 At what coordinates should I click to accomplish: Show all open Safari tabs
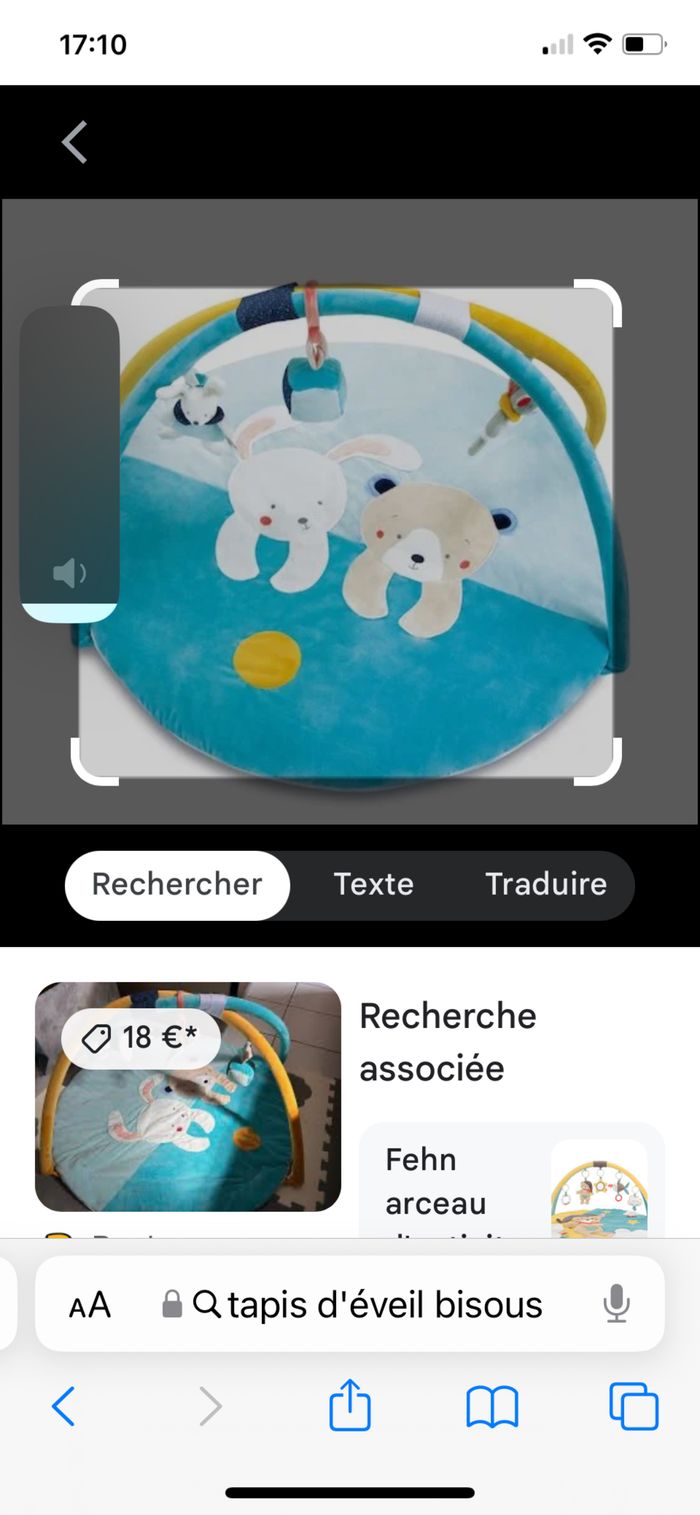pyautogui.click(x=634, y=1406)
